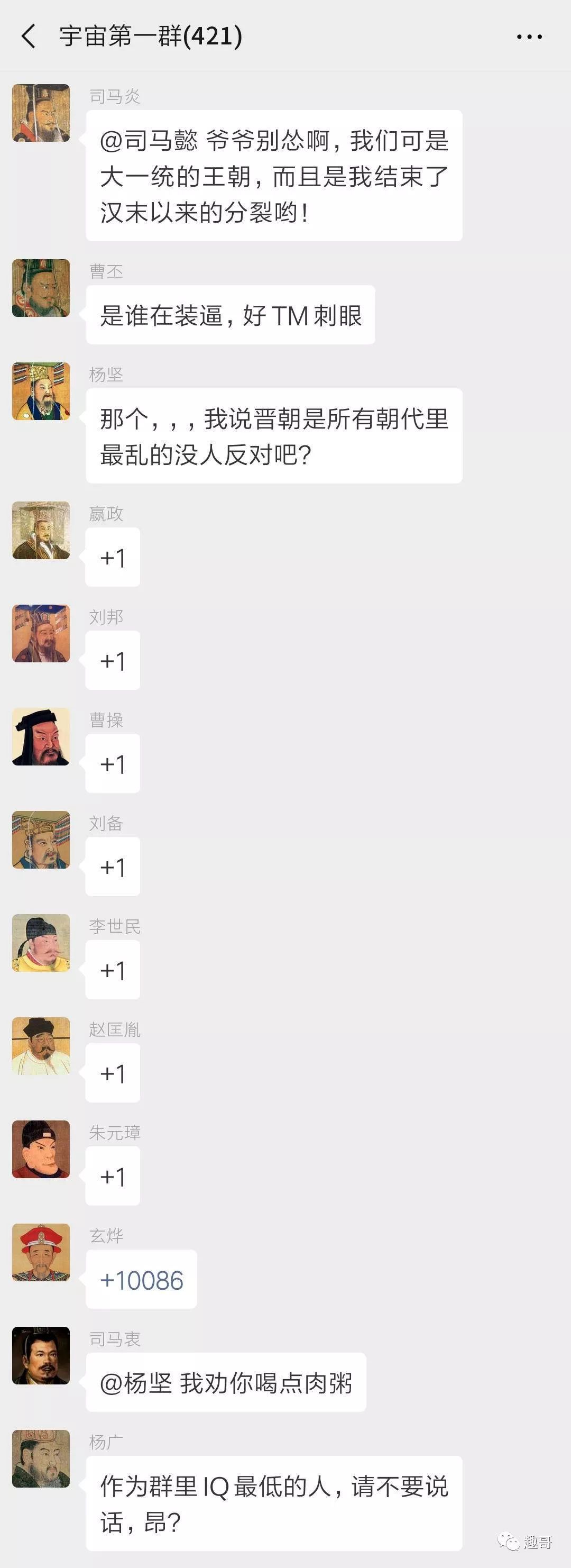Open 曹操's avatar
571x1568 pixels.
click(x=41, y=736)
